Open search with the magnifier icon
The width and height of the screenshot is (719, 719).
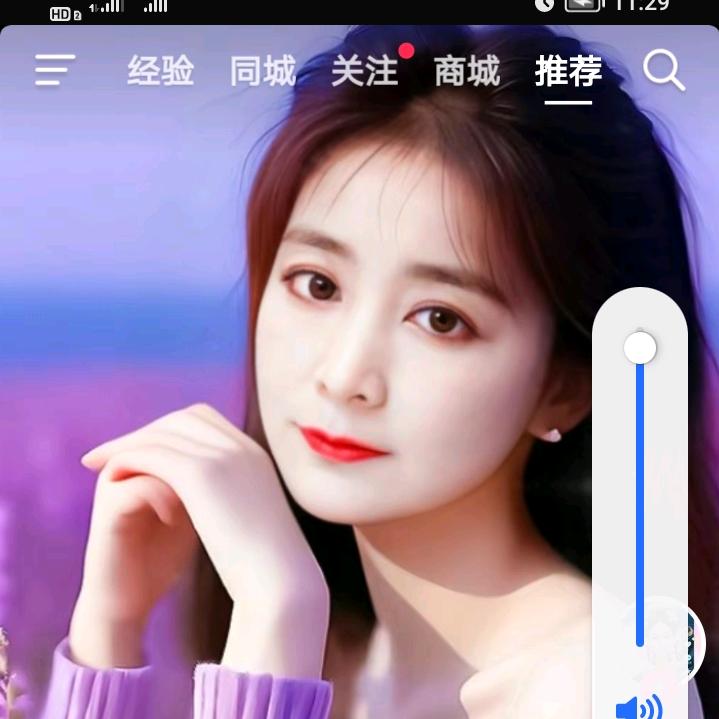[x=663, y=71]
